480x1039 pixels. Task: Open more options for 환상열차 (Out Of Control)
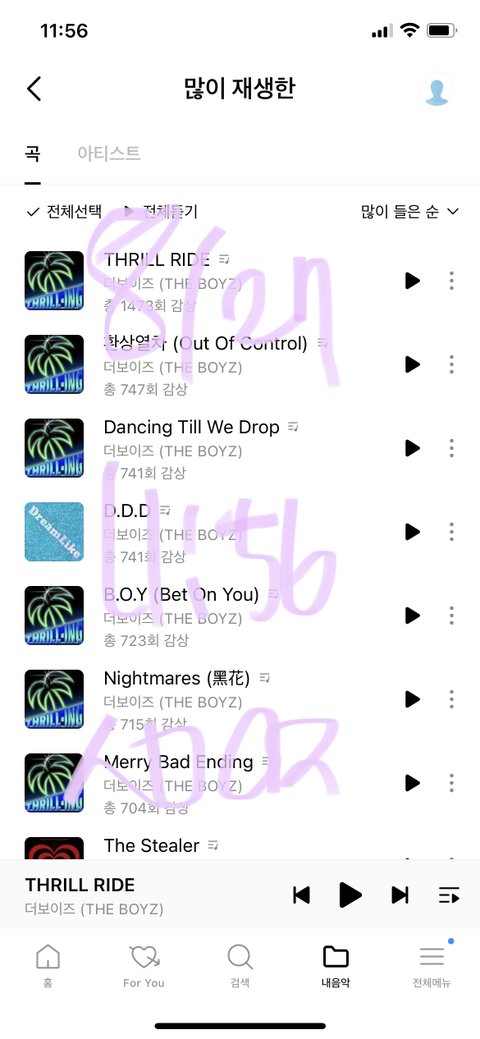point(451,364)
